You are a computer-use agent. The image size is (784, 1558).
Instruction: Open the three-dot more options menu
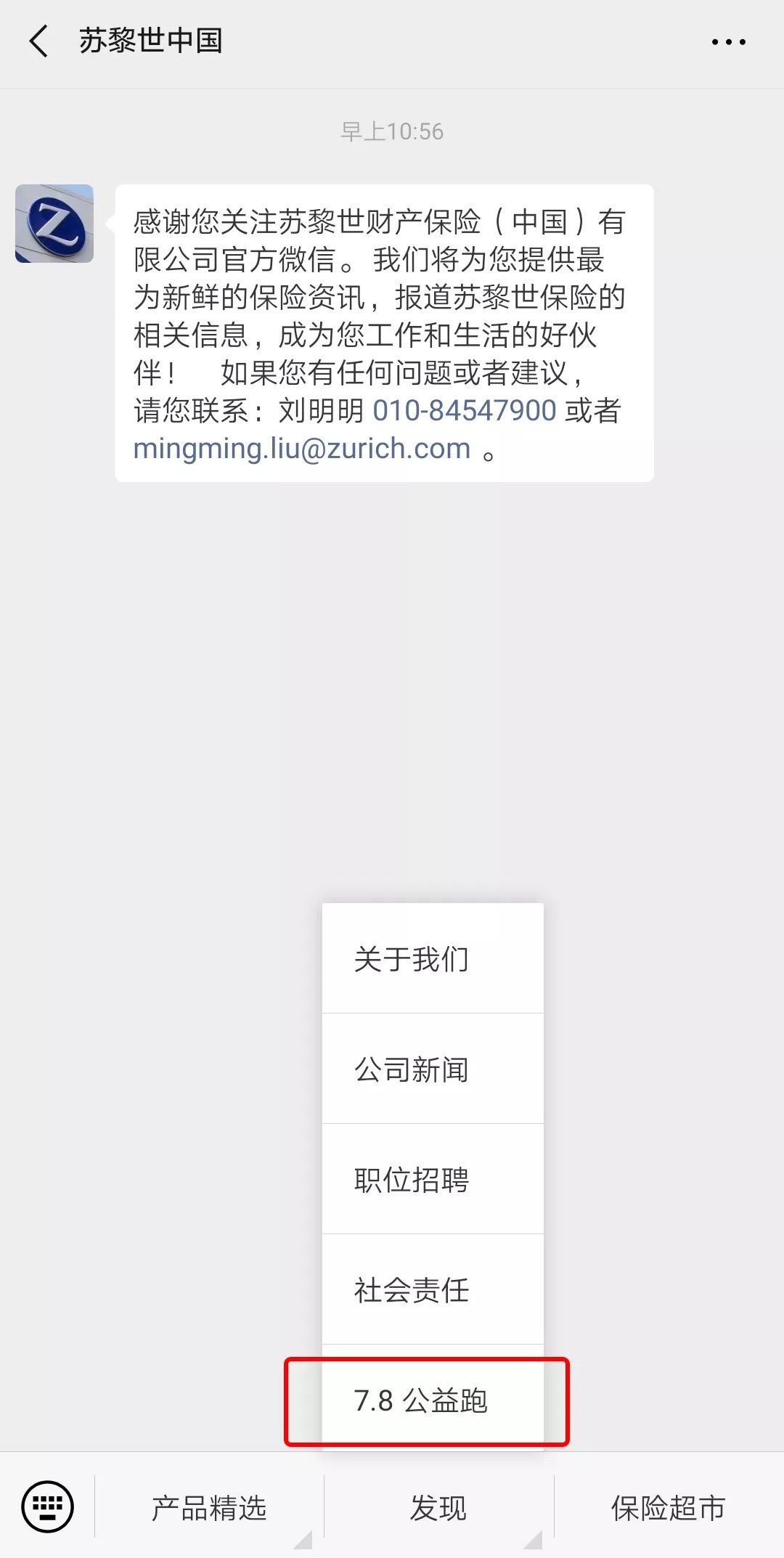point(728,42)
